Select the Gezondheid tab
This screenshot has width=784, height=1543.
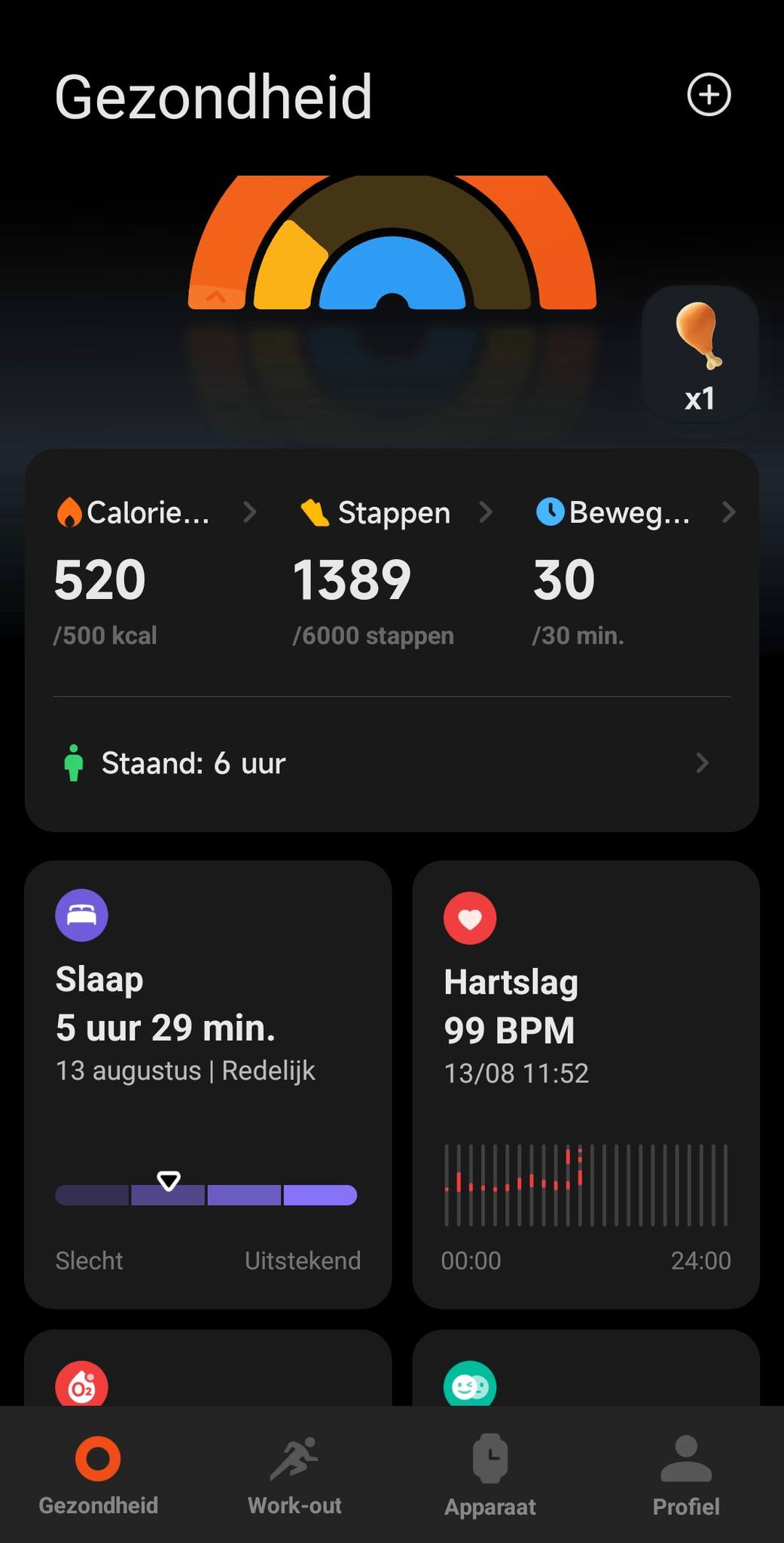point(98,1475)
